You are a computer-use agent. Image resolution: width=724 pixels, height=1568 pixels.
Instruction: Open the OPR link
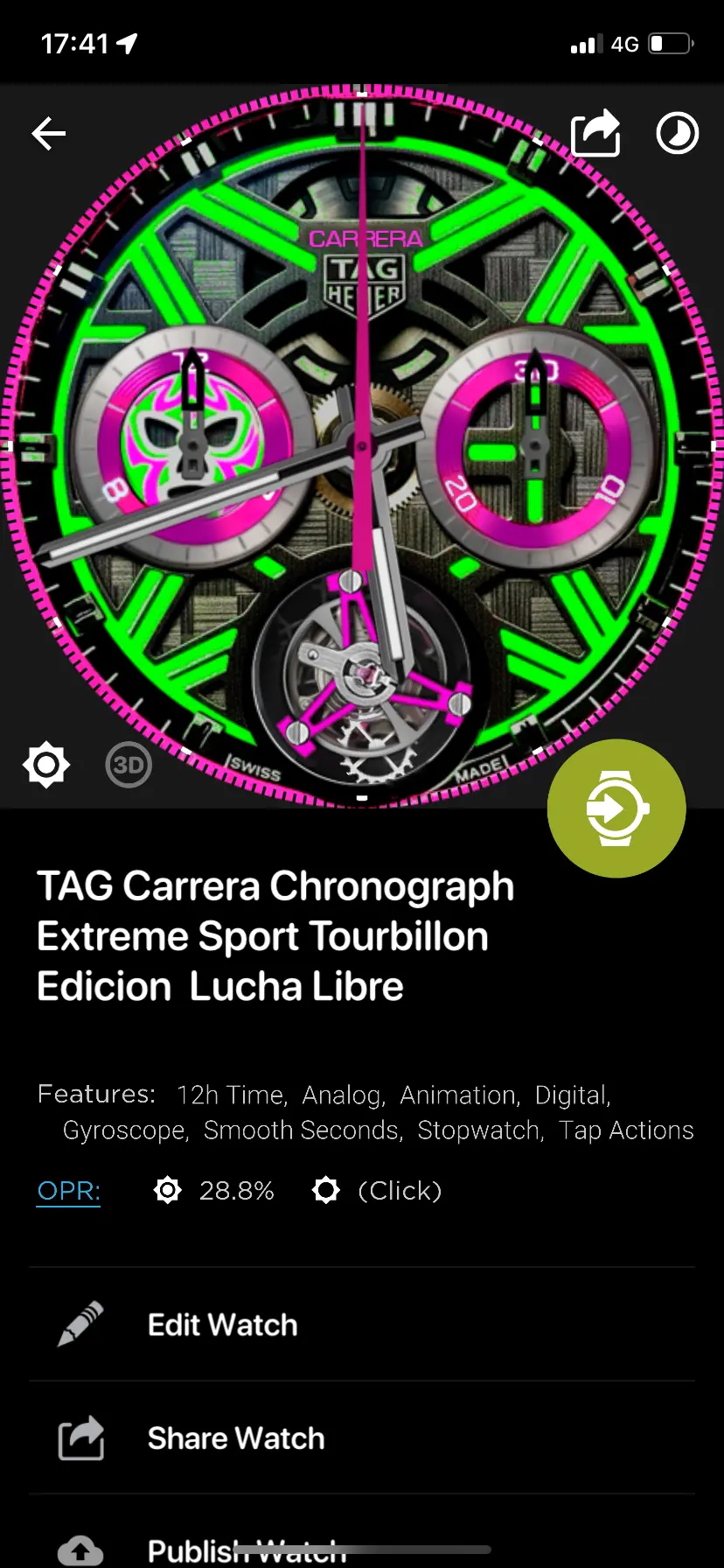coord(68,1191)
